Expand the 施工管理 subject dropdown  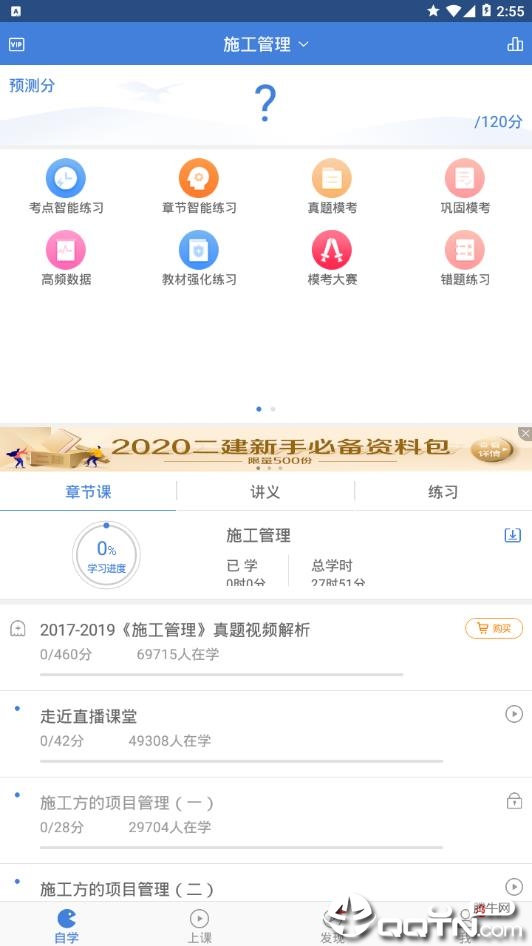pos(266,44)
